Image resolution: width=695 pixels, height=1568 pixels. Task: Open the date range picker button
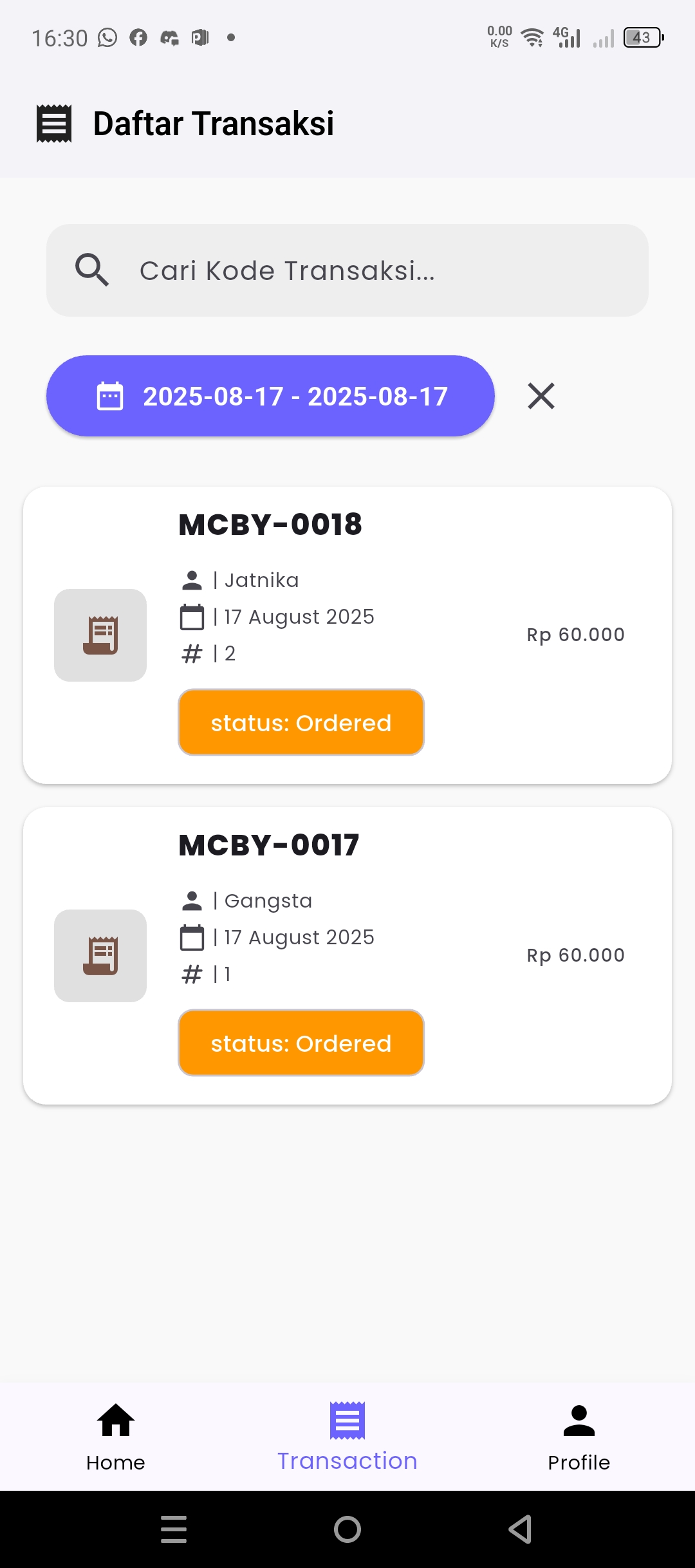[x=270, y=396]
